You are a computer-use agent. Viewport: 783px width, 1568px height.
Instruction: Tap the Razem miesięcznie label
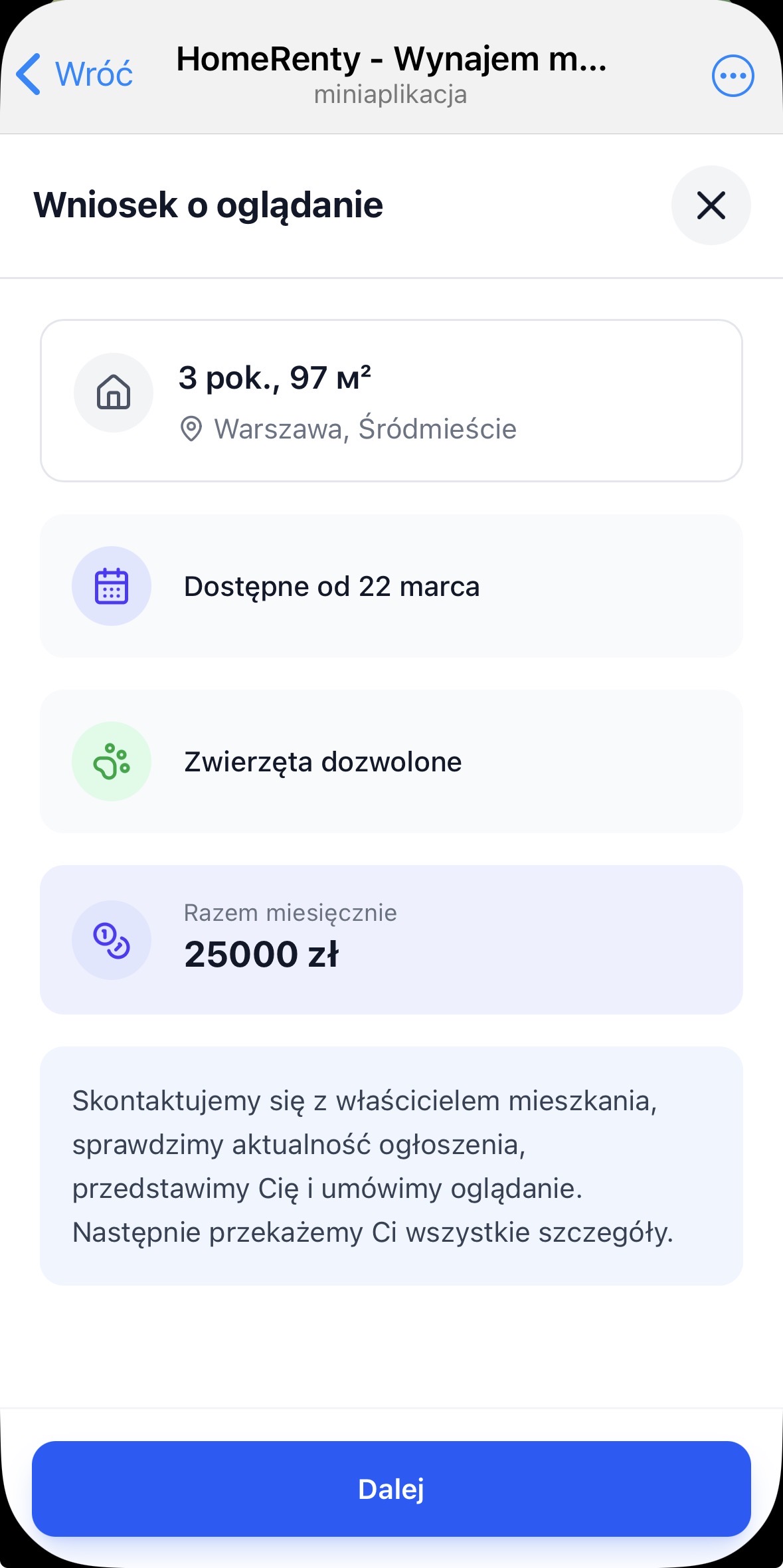[290, 913]
